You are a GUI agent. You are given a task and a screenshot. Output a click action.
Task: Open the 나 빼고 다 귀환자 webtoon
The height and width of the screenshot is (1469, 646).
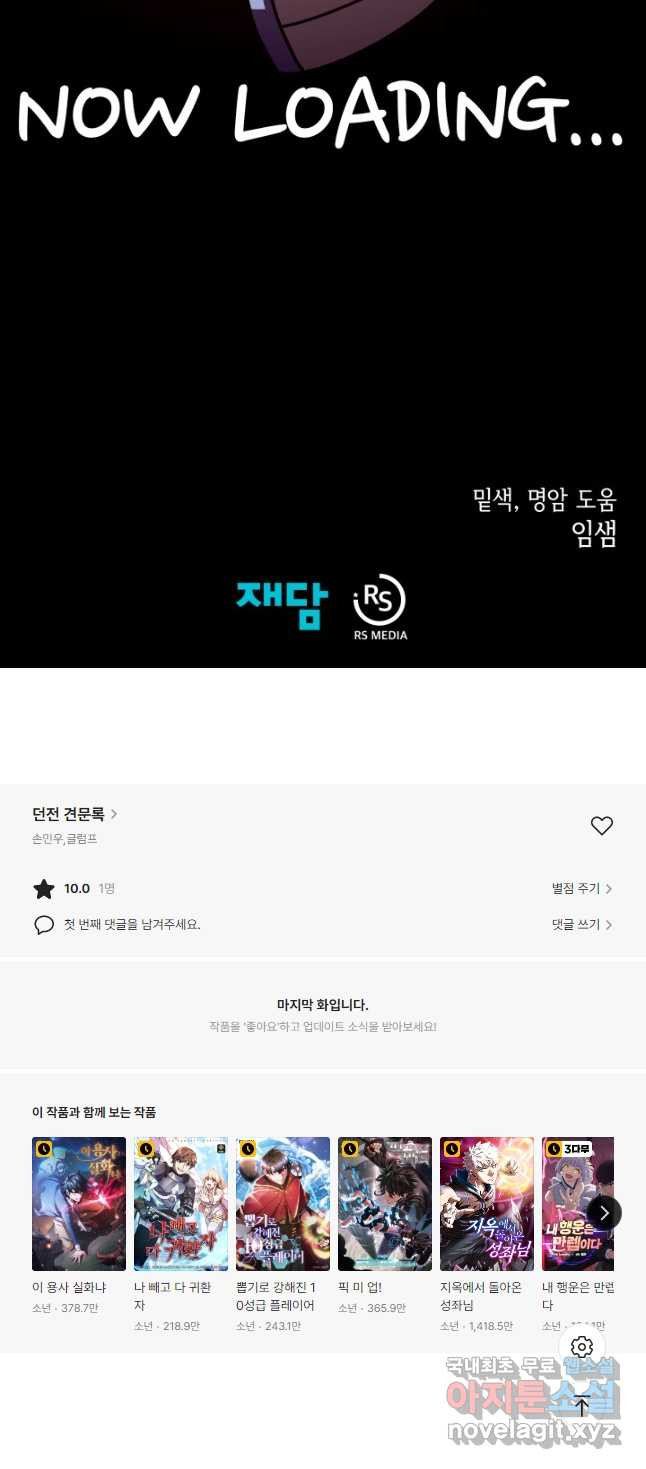coord(181,1204)
